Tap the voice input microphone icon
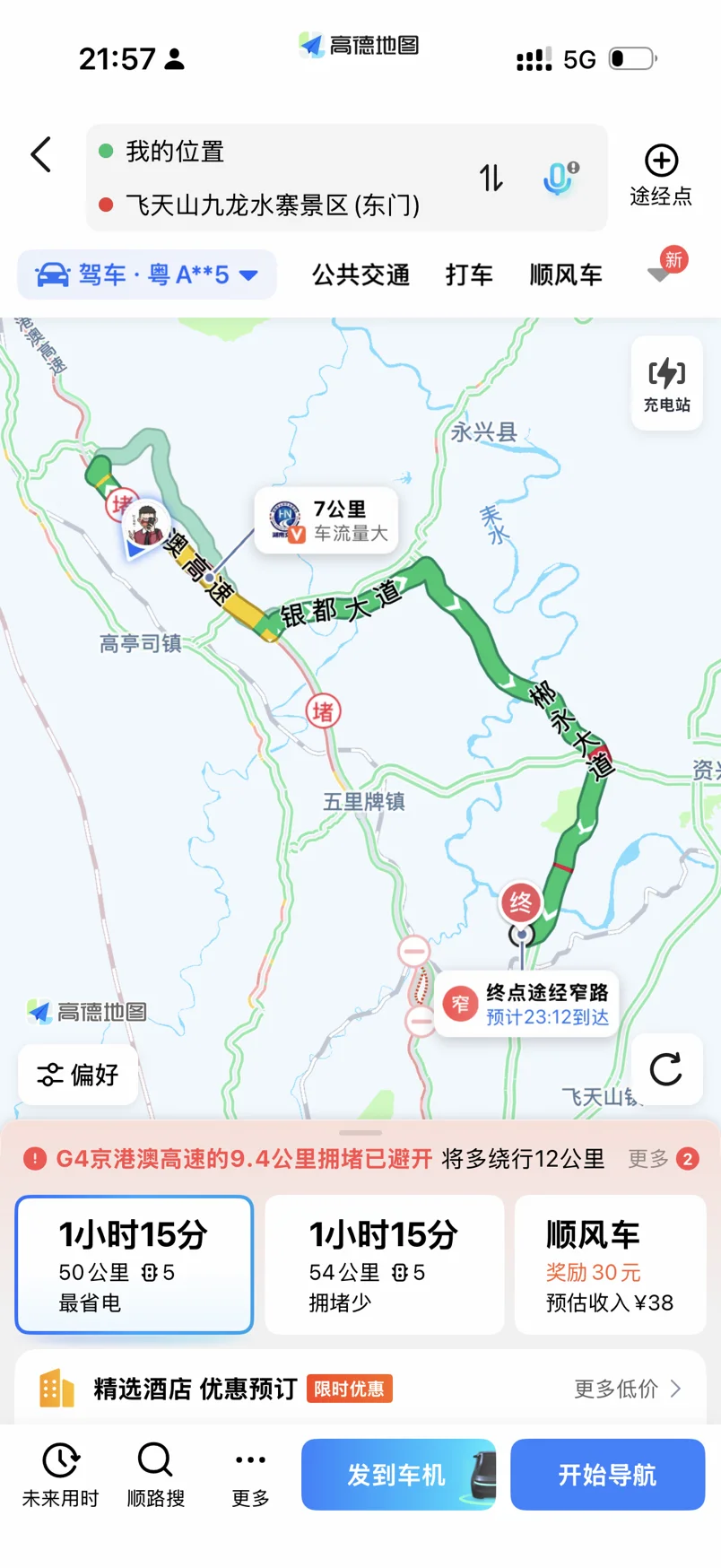Viewport: 721px width, 1568px height. coord(560,178)
